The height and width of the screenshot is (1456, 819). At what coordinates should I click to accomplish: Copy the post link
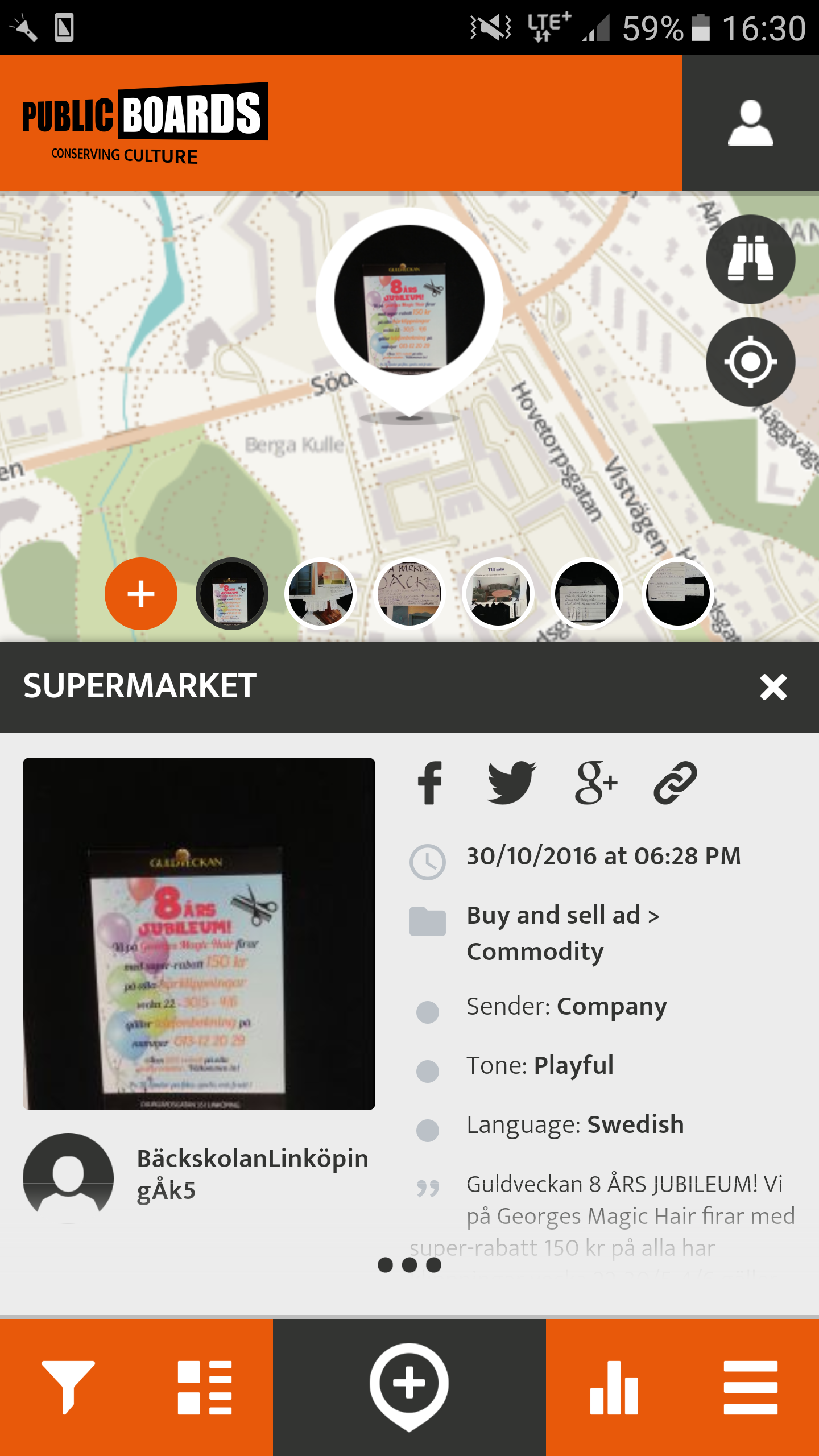pos(676,783)
